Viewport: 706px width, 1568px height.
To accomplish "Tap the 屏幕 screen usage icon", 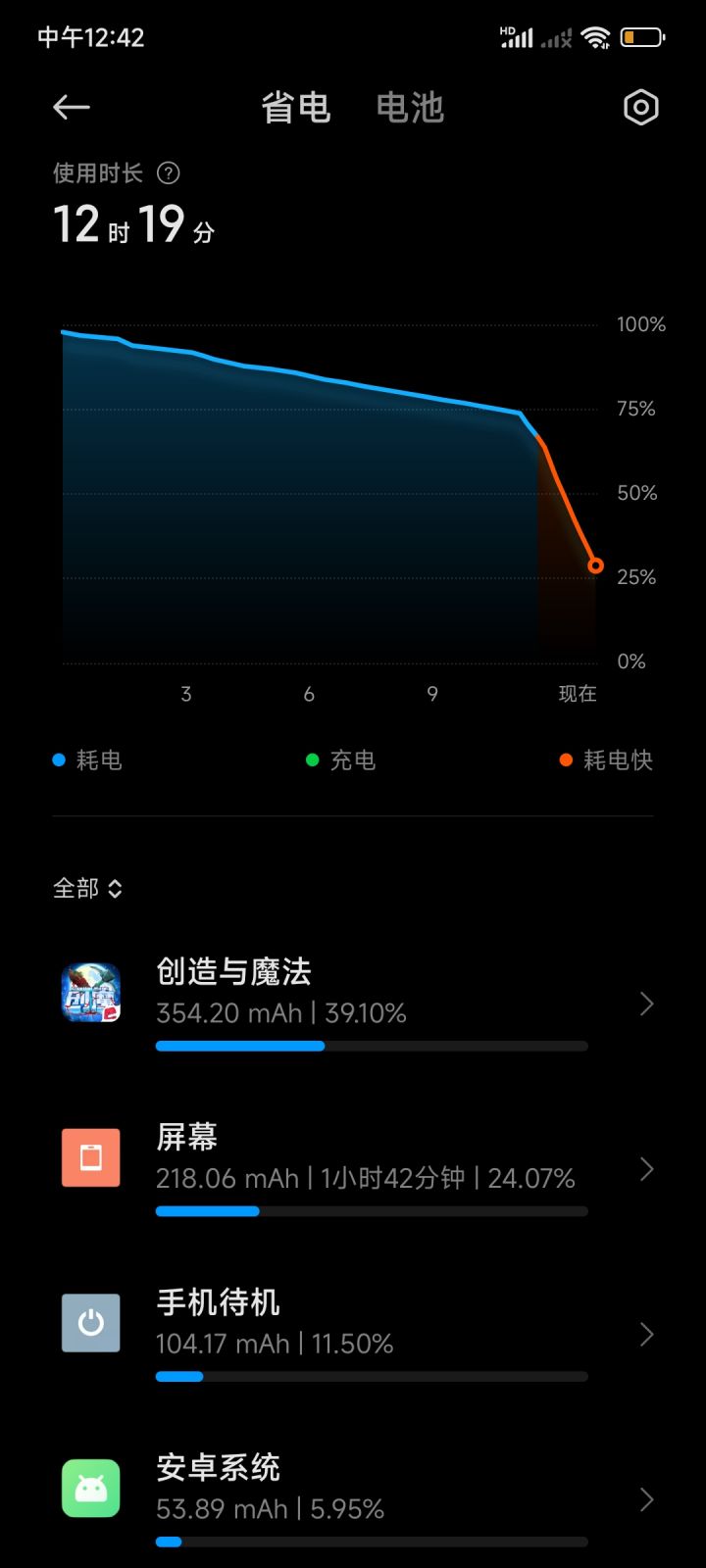I will point(90,1157).
